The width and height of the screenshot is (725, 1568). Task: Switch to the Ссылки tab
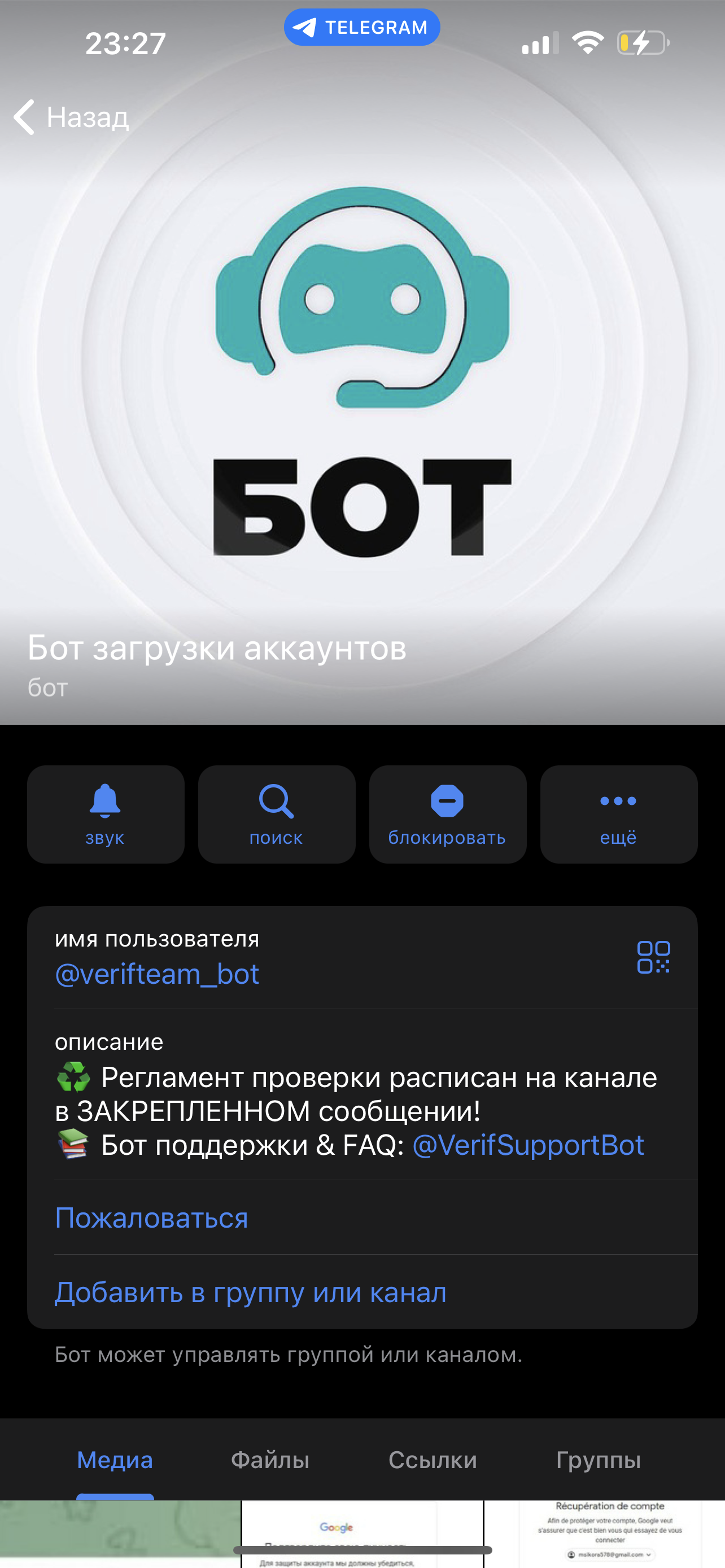tap(433, 1460)
